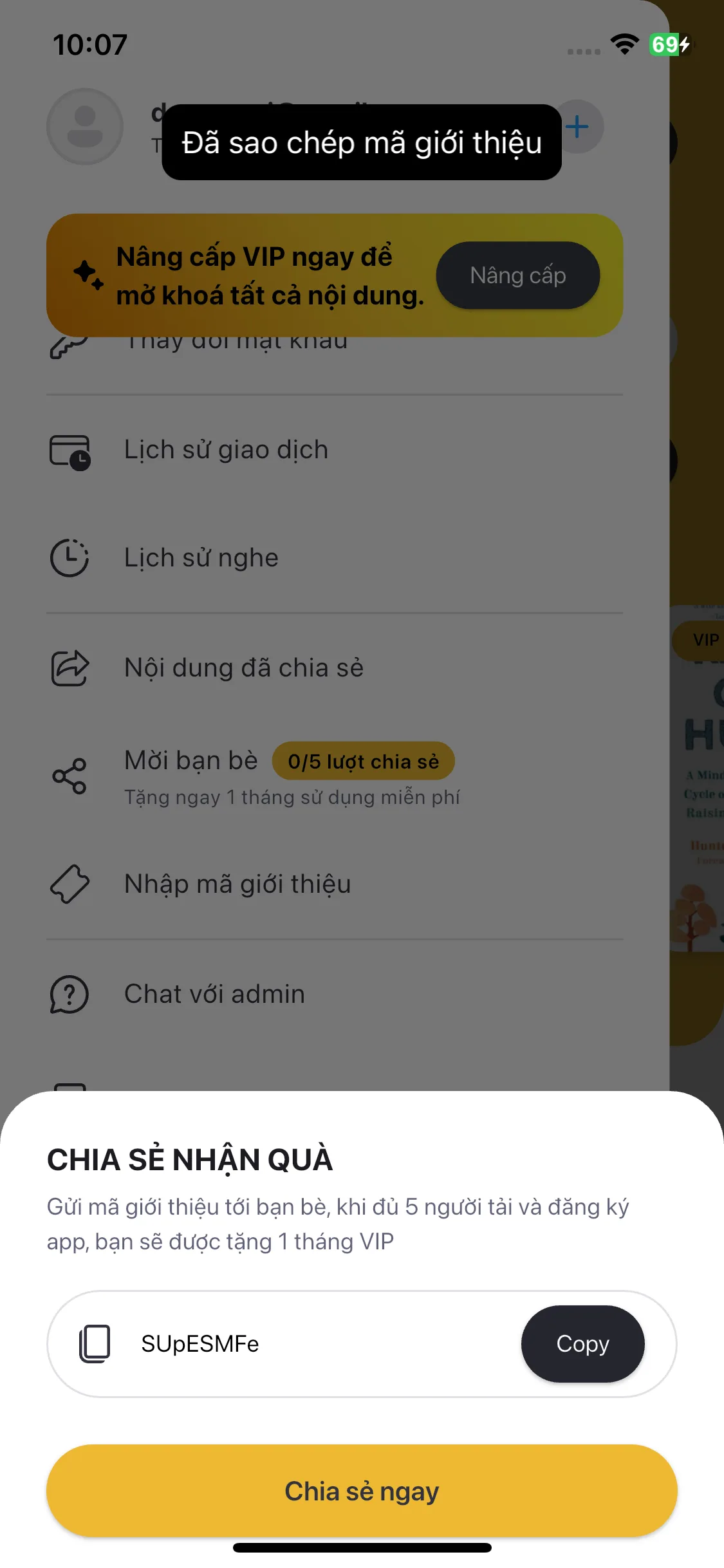Copy the referral code SUpESMFe
Image resolution: width=724 pixels, height=1568 pixels.
tap(582, 1343)
